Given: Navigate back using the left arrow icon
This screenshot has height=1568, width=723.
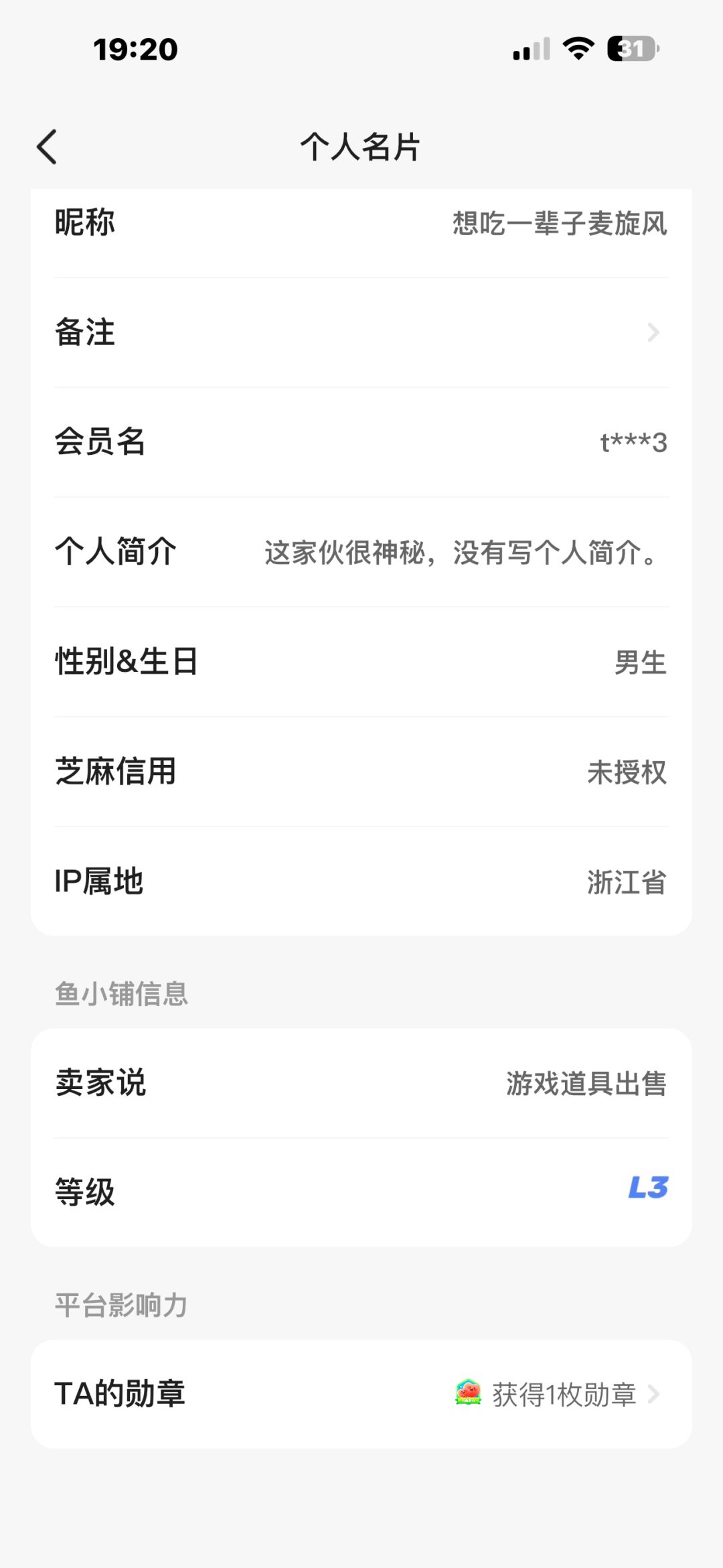Looking at the screenshot, I should 47,147.
